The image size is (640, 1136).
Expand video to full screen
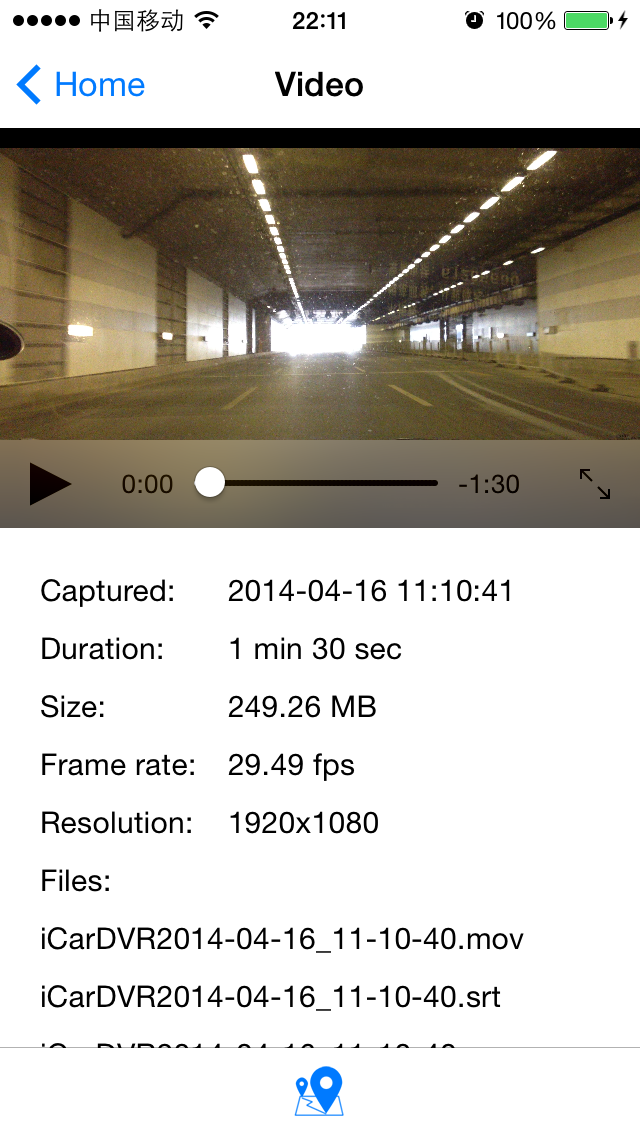pyautogui.click(x=595, y=484)
